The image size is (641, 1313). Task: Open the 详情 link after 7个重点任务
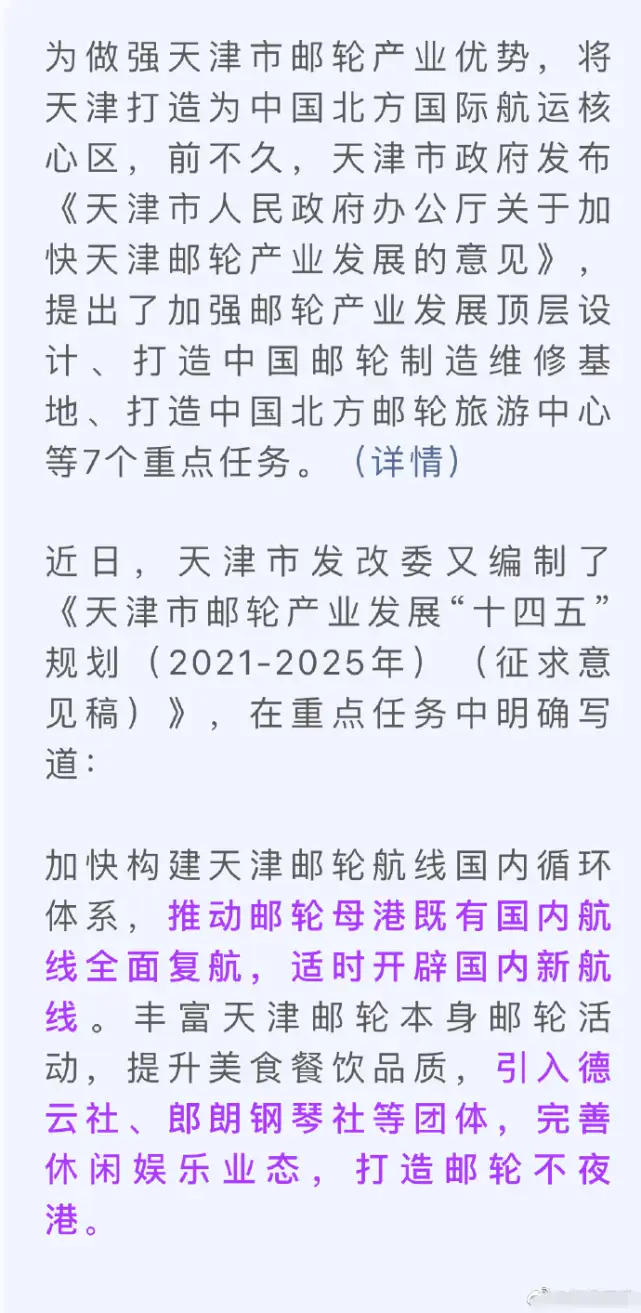pyautogui.click(x=406, y=461)
